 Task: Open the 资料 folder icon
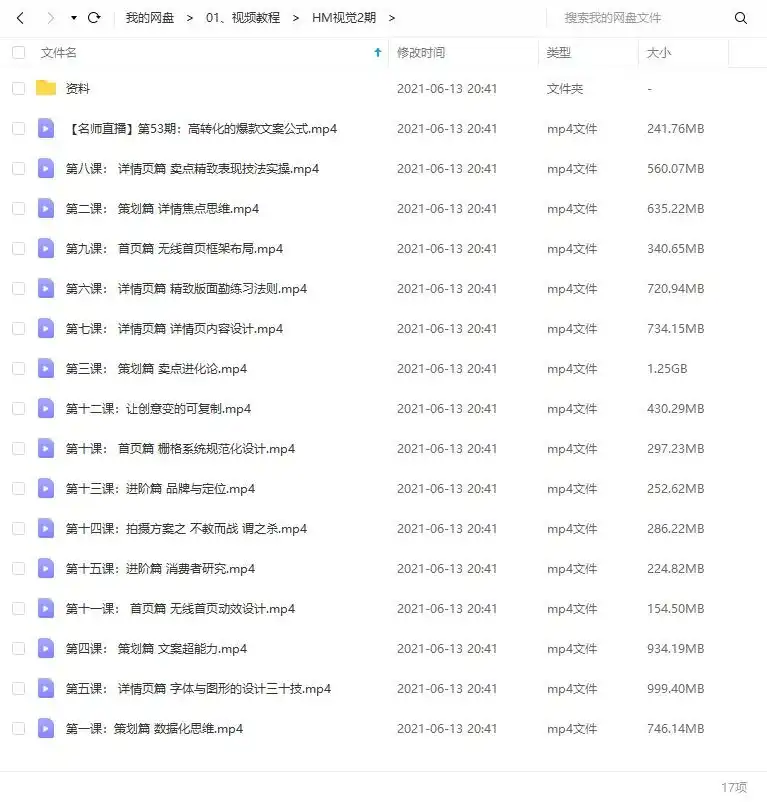click(x=45, y=88)
